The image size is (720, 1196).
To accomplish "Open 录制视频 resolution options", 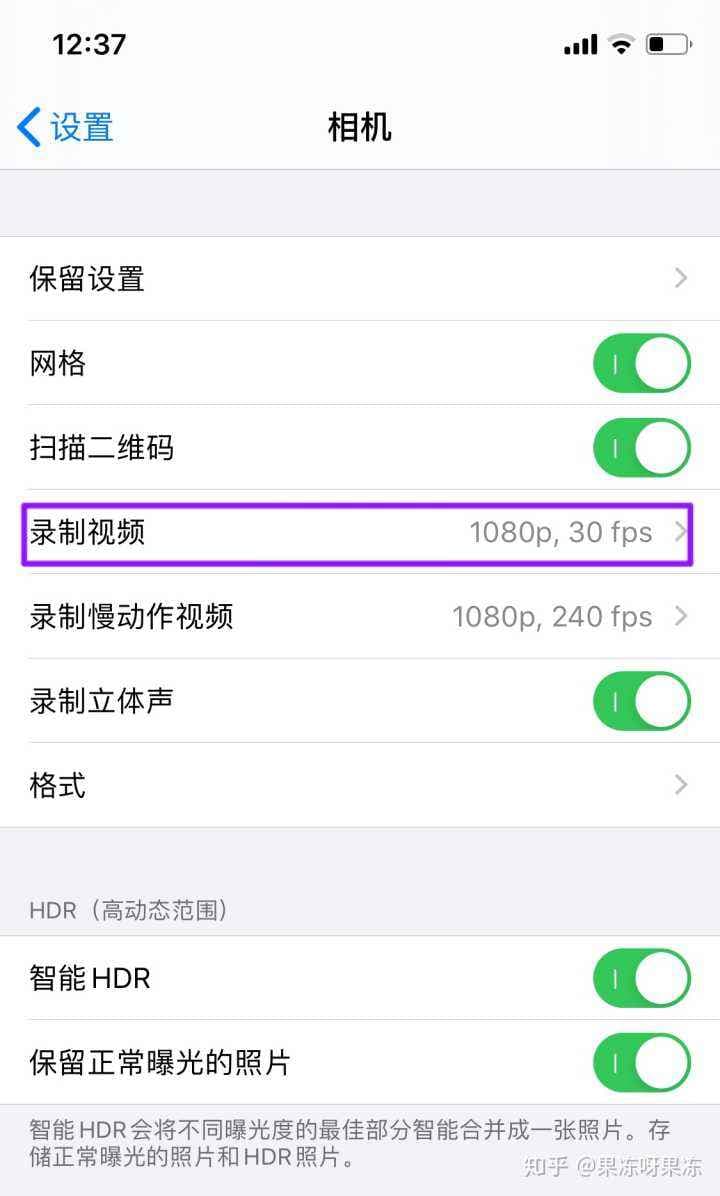I will click(360, 532).
